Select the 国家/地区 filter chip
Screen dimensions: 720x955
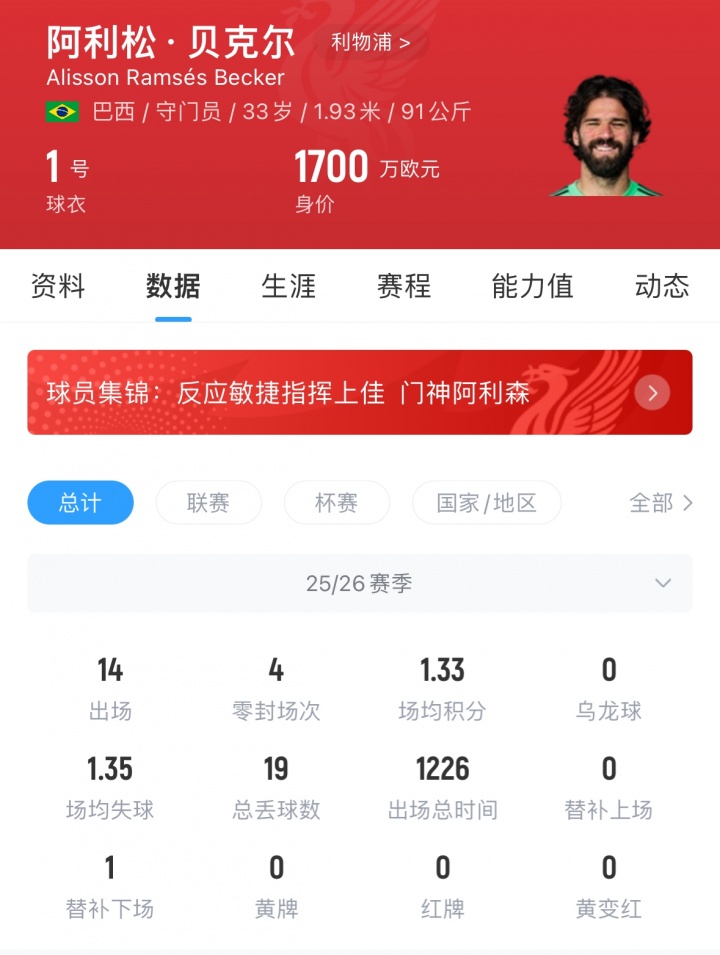tap(486, 503)
